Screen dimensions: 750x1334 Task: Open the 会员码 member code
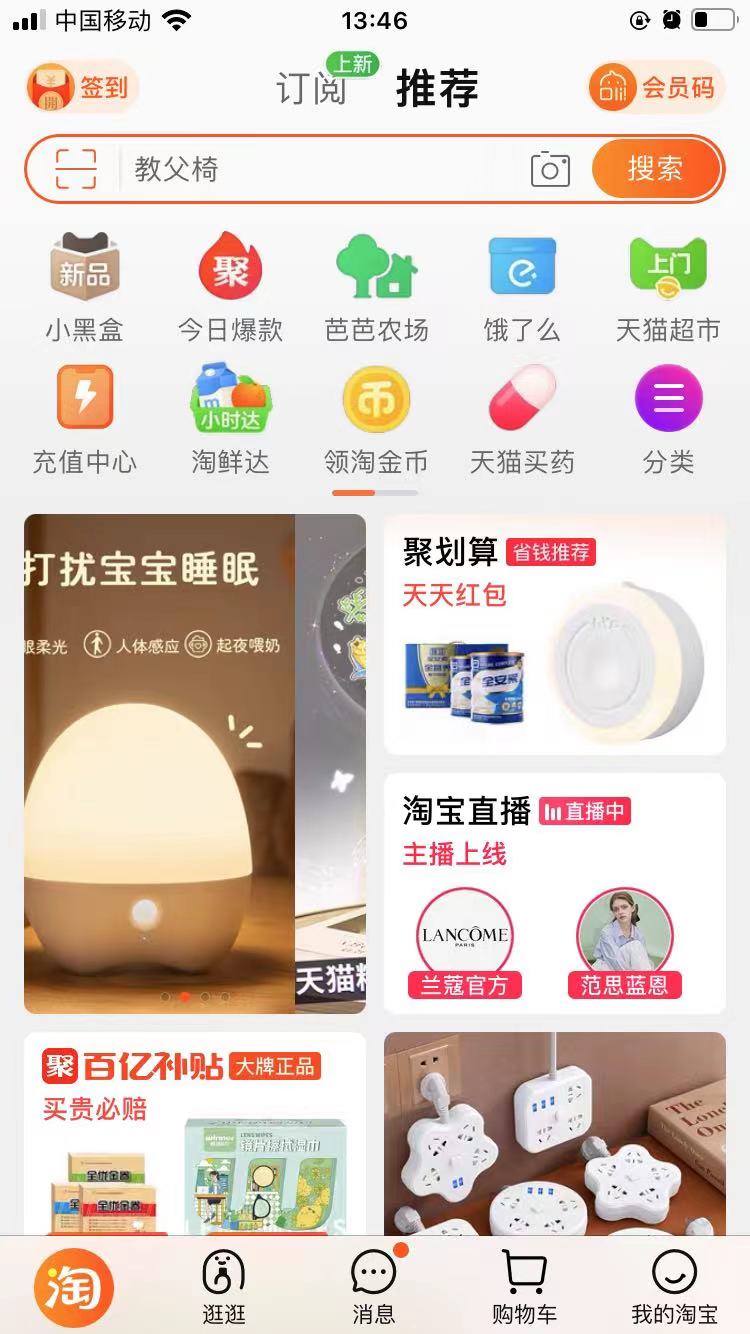pos(655,88)
